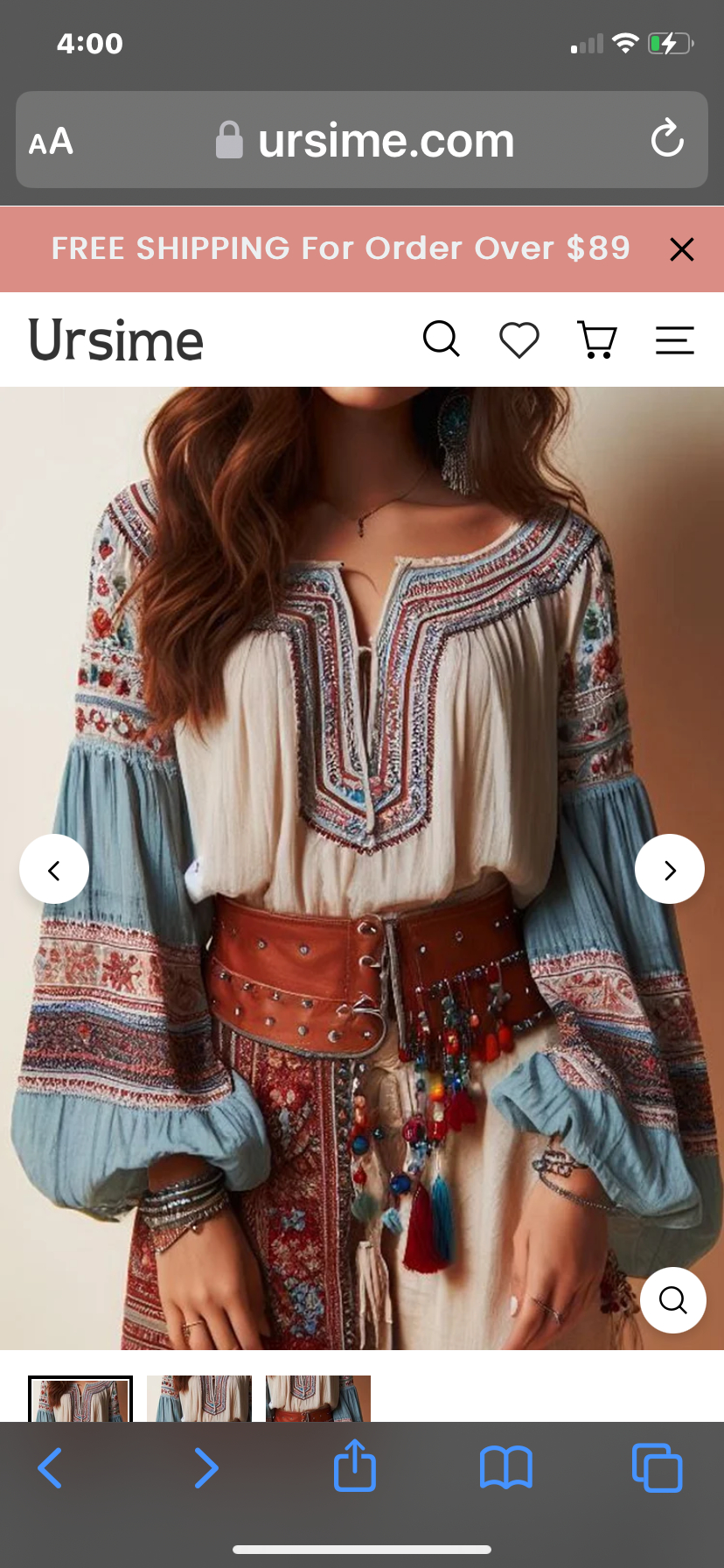This screenshot has height=1568, width=724.
Task: Open Safari bookmarks
Action: [x=506, y=1467]
